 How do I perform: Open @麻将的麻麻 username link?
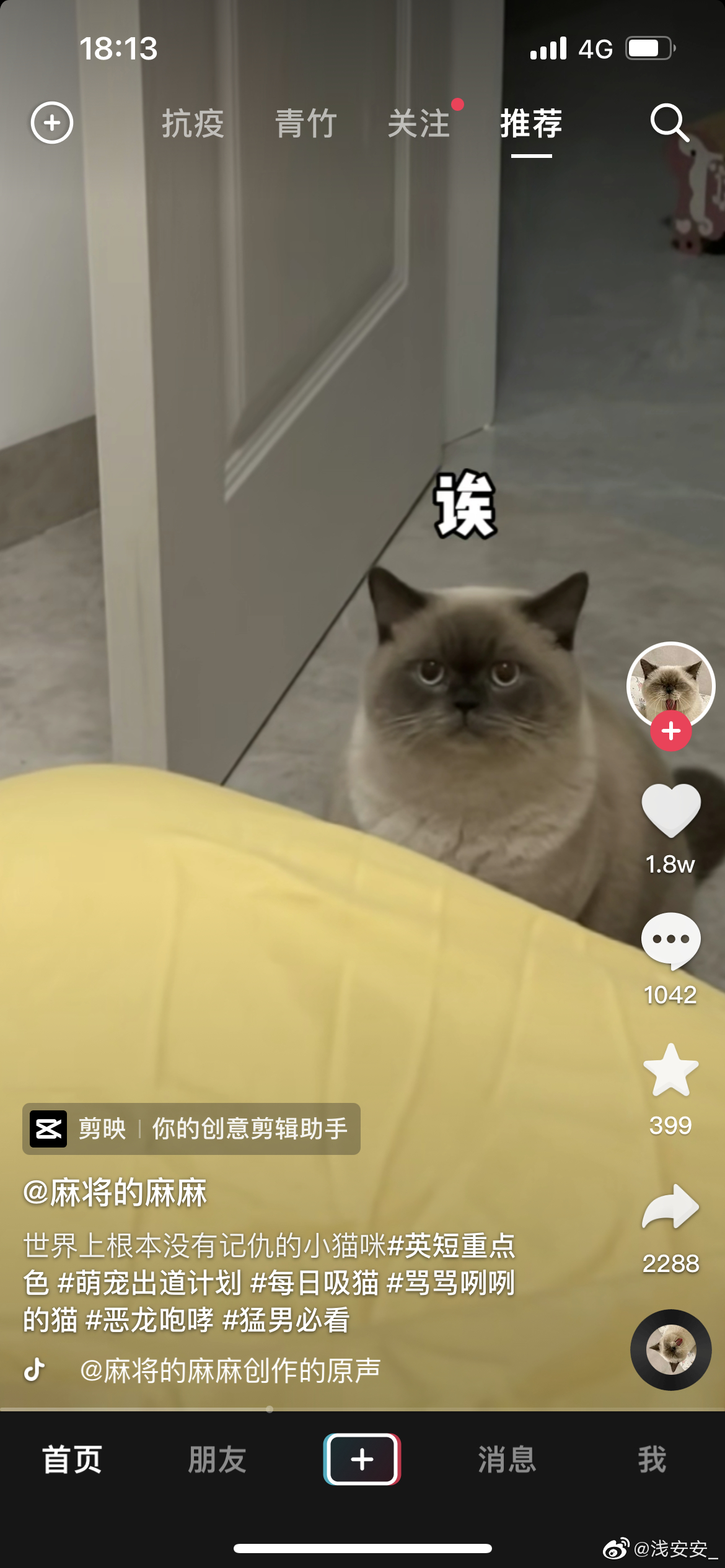(115, 1193)
